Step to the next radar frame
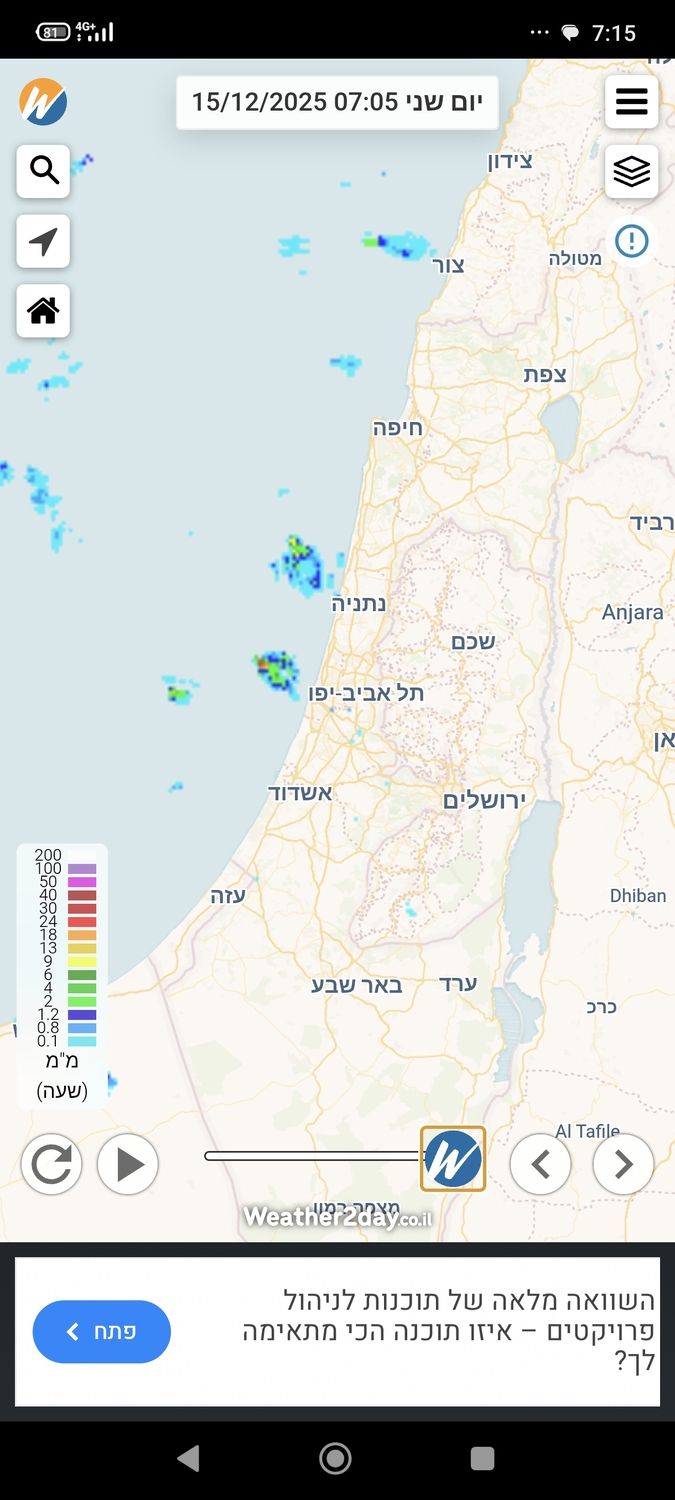The height and width of the screenshot is (1500, 675). point(623,1164)
